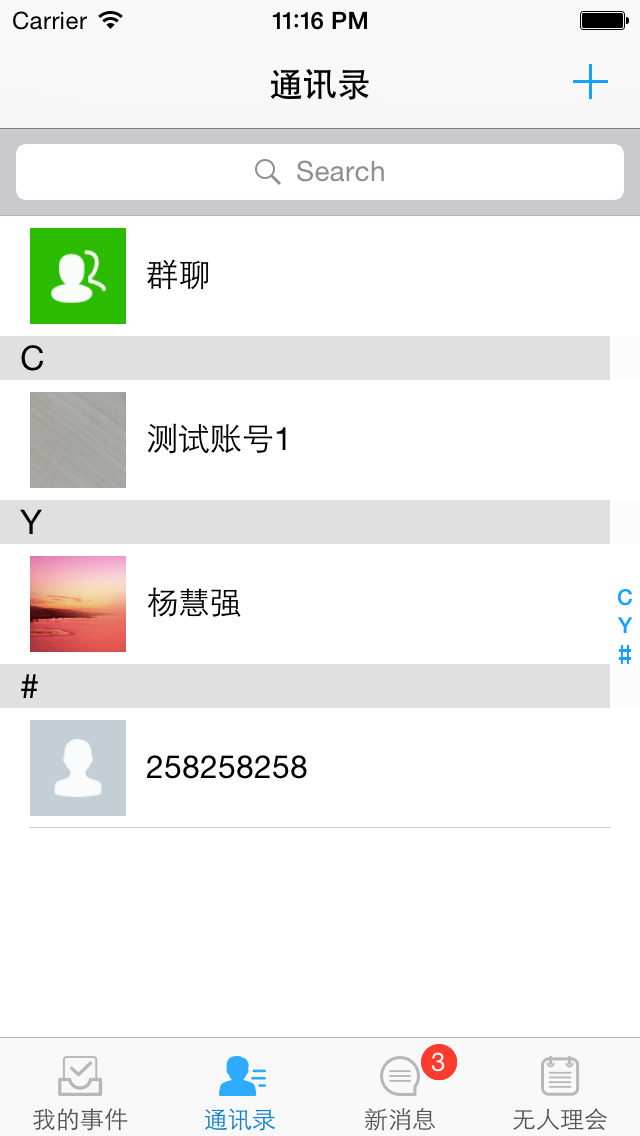This screenshot has width=640, height=1136.
Task: Jump to section Y in index bar
Action: click(624, 626)
